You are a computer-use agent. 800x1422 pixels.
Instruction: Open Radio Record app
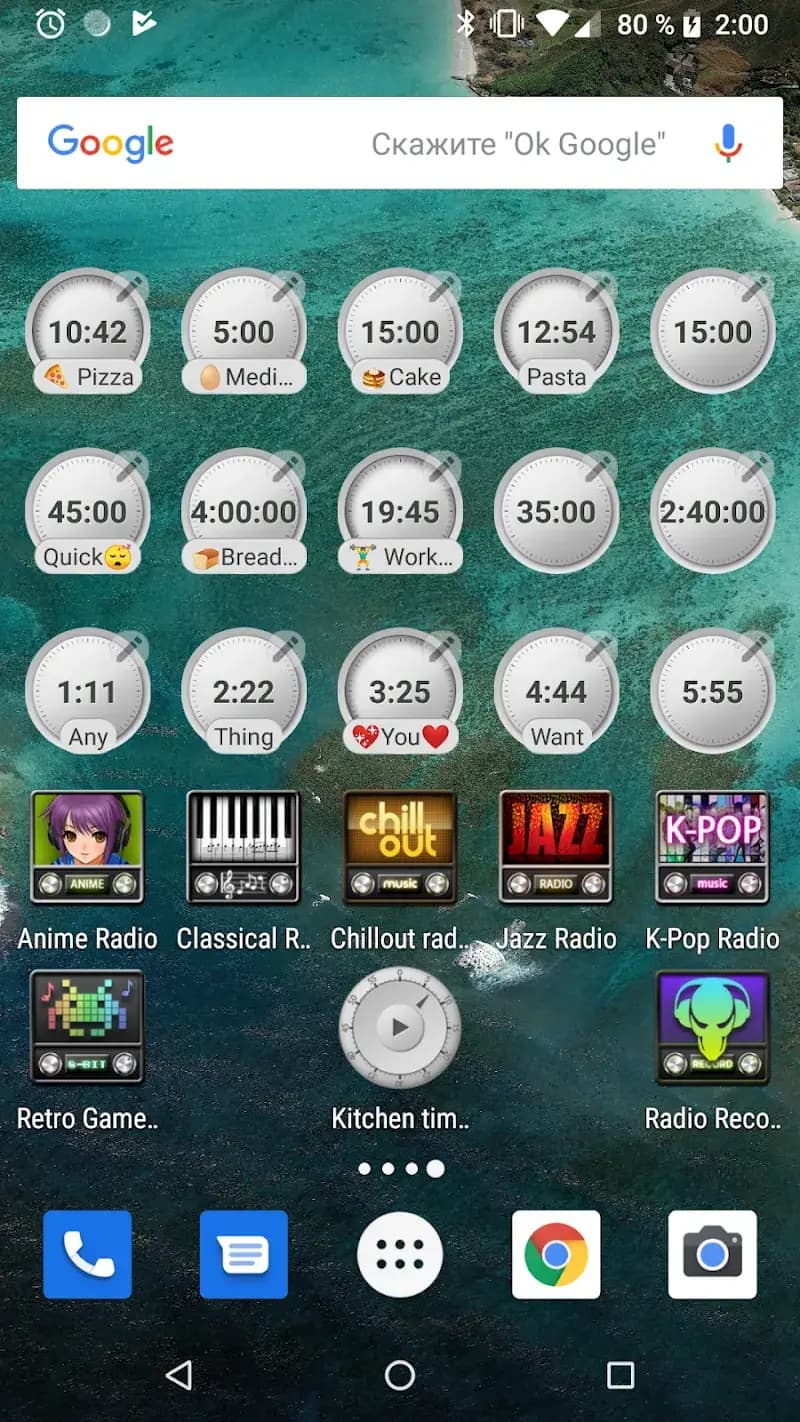712,1028
